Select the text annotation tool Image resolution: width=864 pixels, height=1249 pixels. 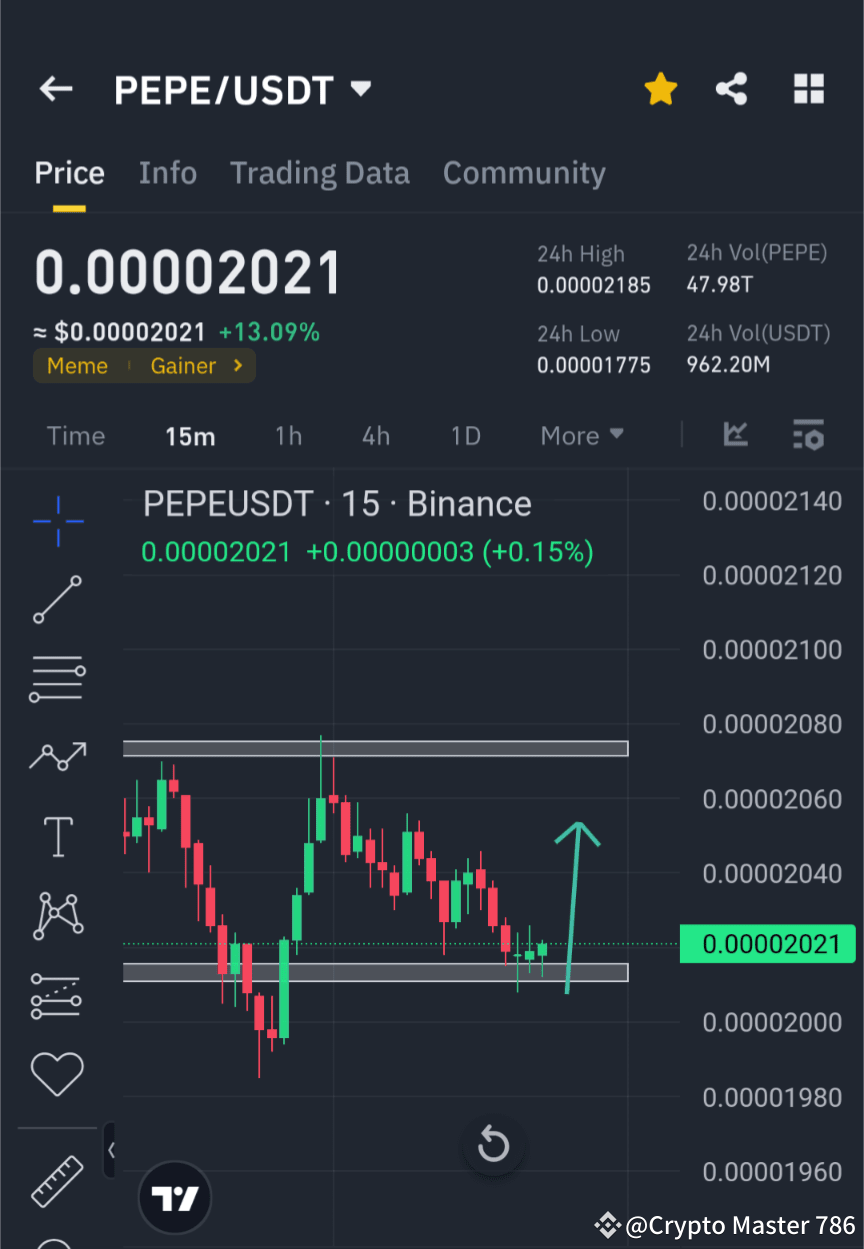point(57,836)
